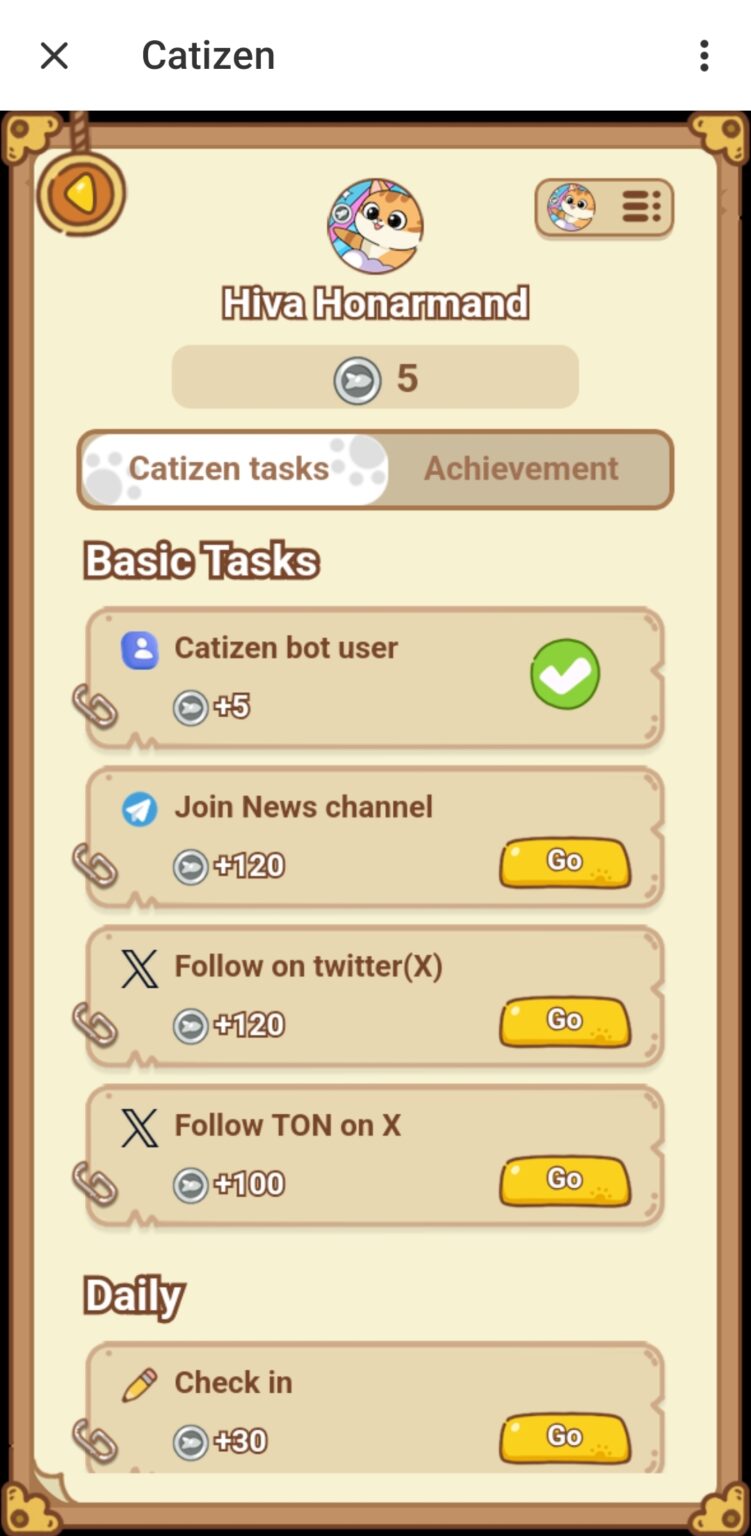Tap Go for Join News channel
The image size is (751, 1536).
point(565,862)
